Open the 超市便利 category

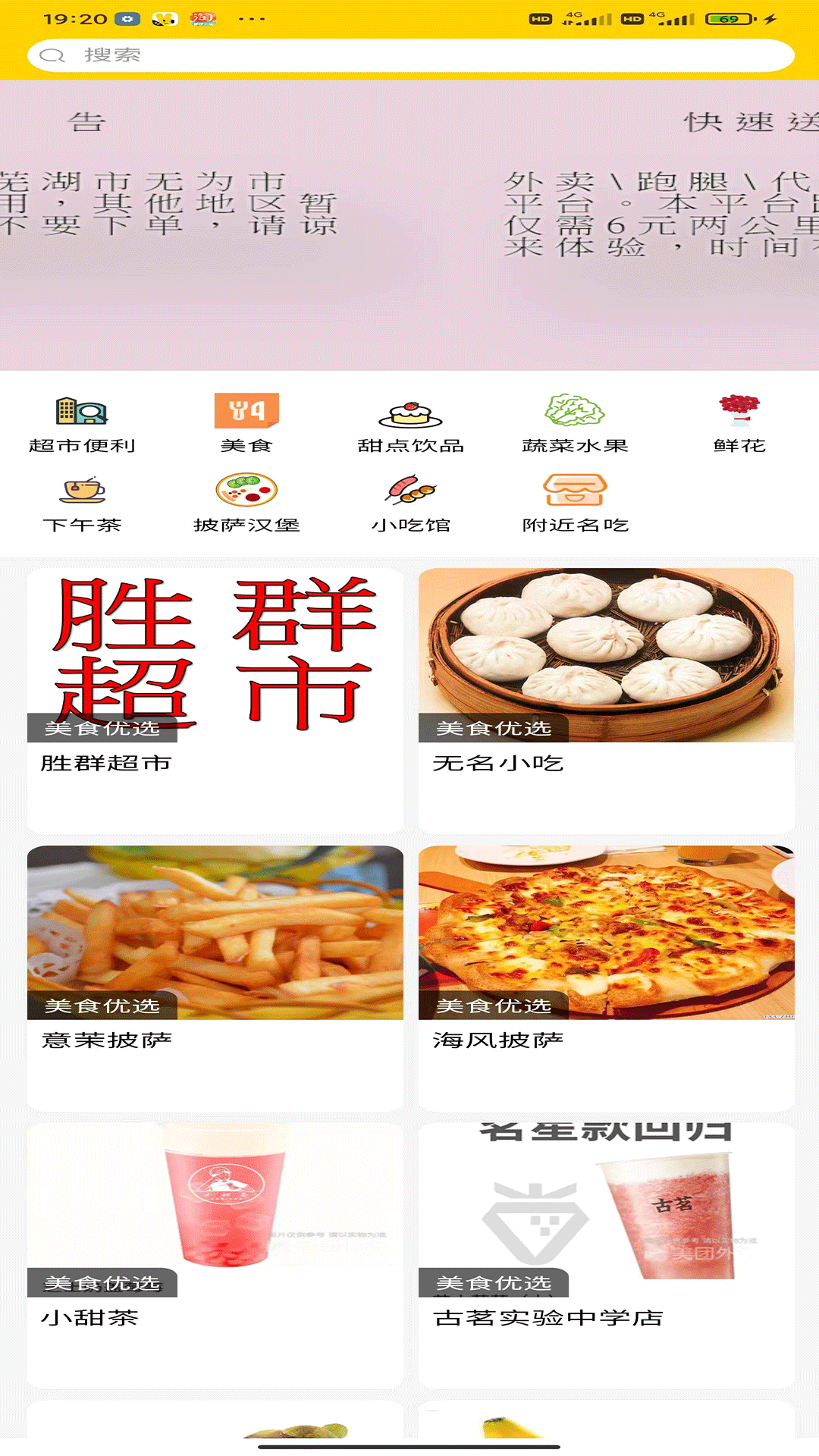click(82, 423)
